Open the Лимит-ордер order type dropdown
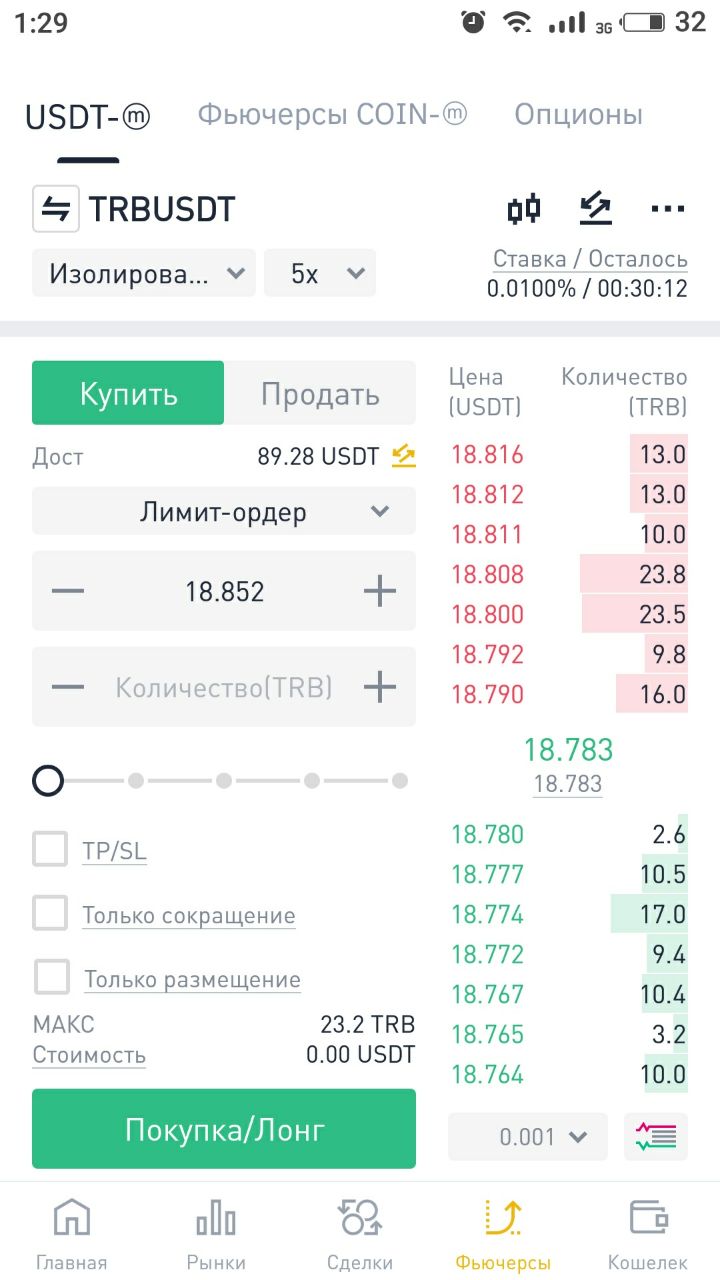The height and width of the screenshot is (1280, 720). [224, 511]
